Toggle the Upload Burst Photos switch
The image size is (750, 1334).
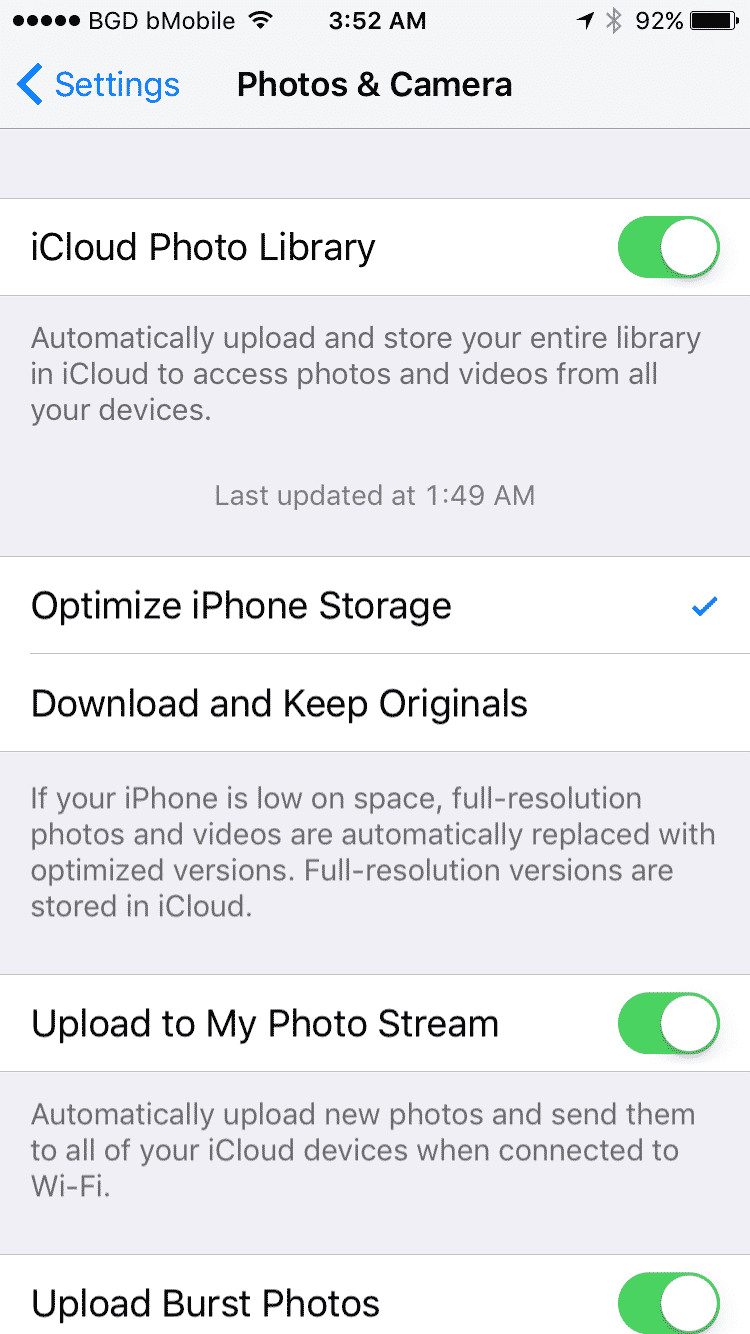668,1303
